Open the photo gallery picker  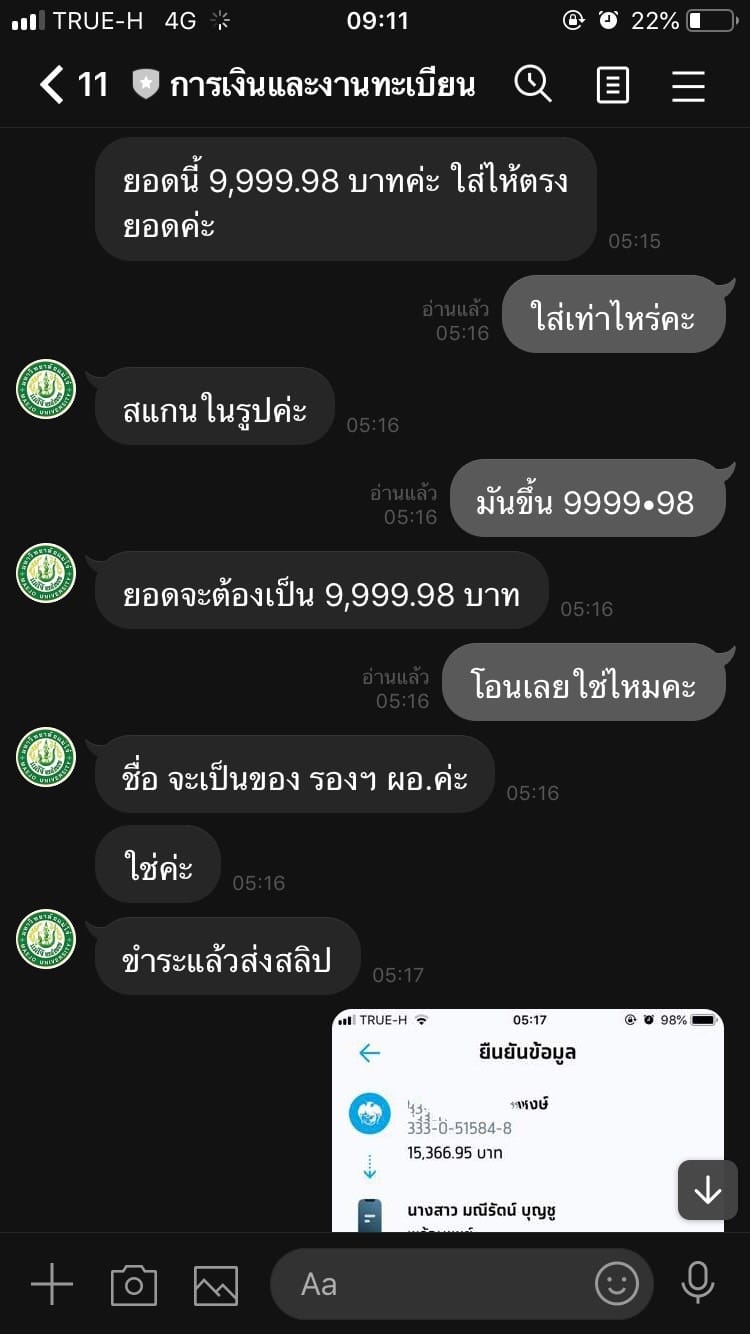216,1284
